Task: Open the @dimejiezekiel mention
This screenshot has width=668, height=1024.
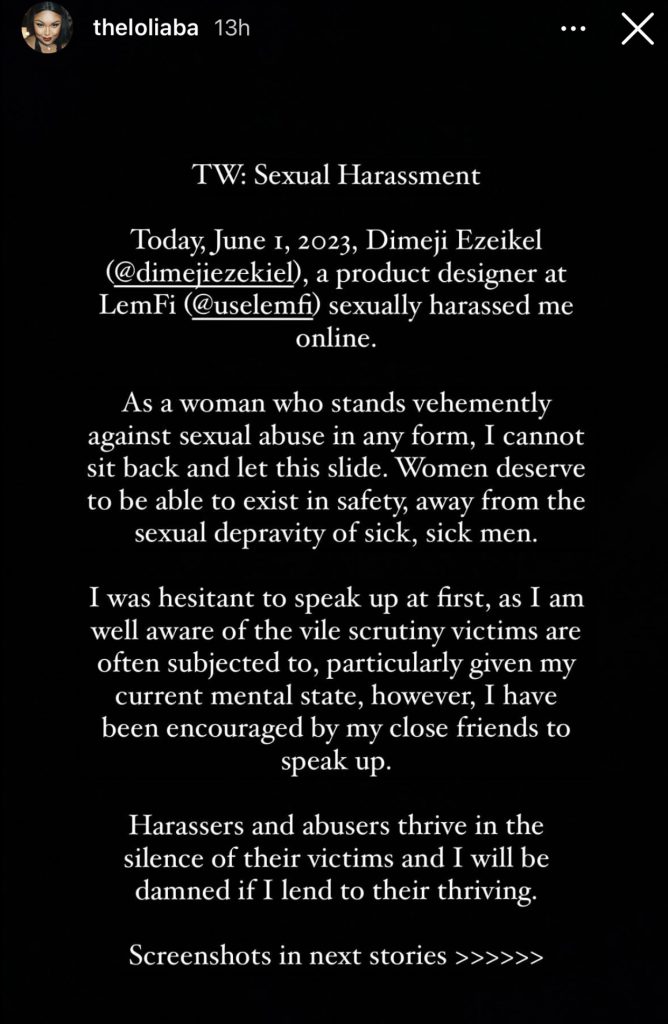Action: coord(202,274)
